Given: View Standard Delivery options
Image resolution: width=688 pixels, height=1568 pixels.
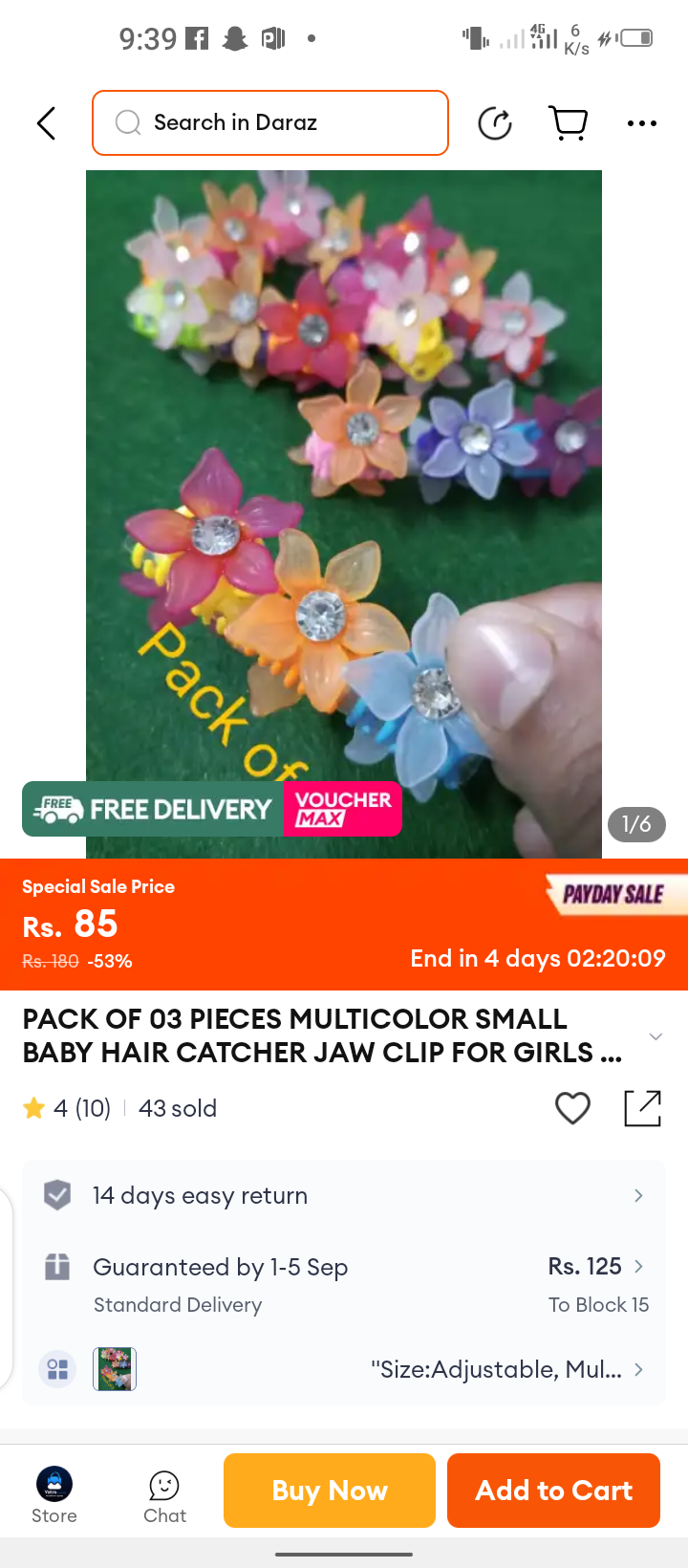Looking at the screenshot, I should (344, 1284).
